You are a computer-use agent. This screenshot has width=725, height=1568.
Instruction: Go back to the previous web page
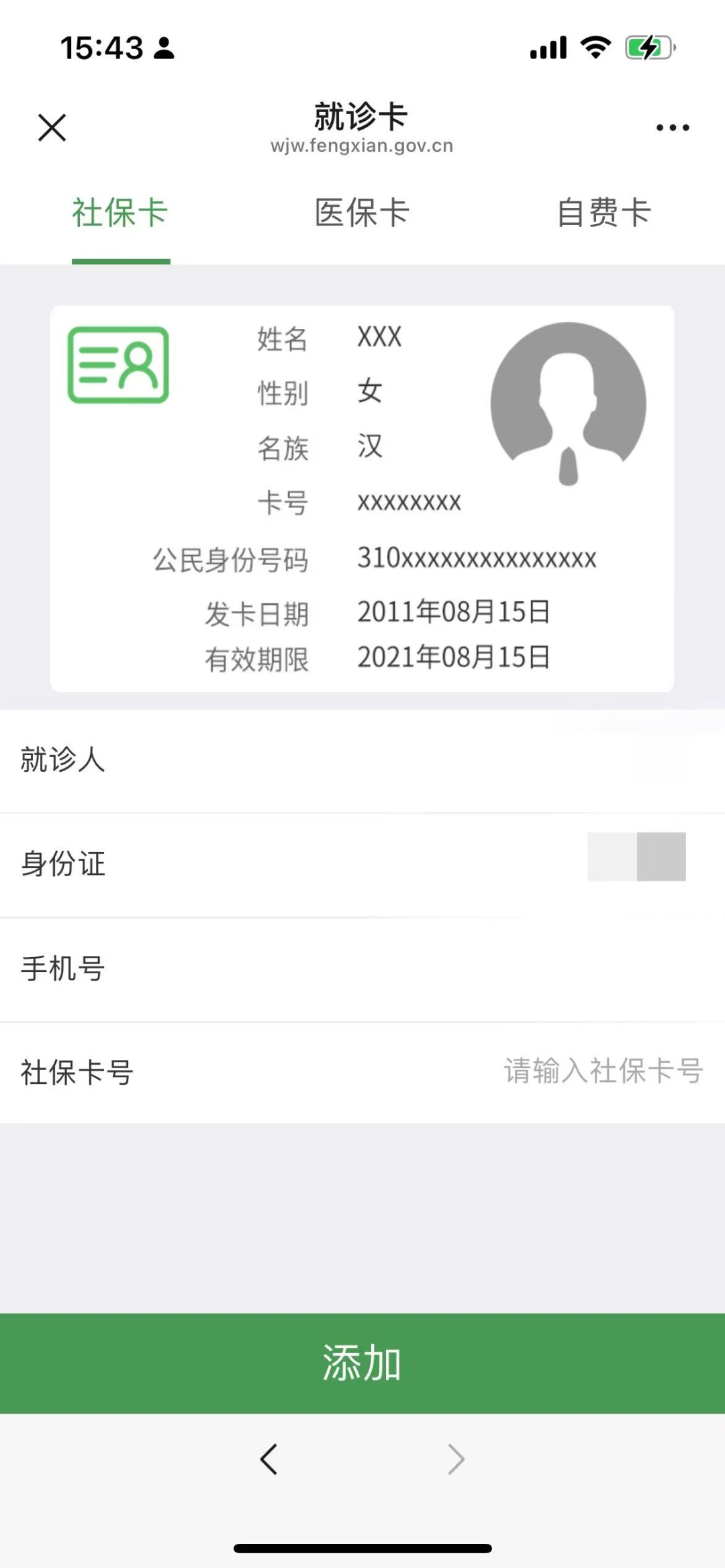[x=269, y=1459]
